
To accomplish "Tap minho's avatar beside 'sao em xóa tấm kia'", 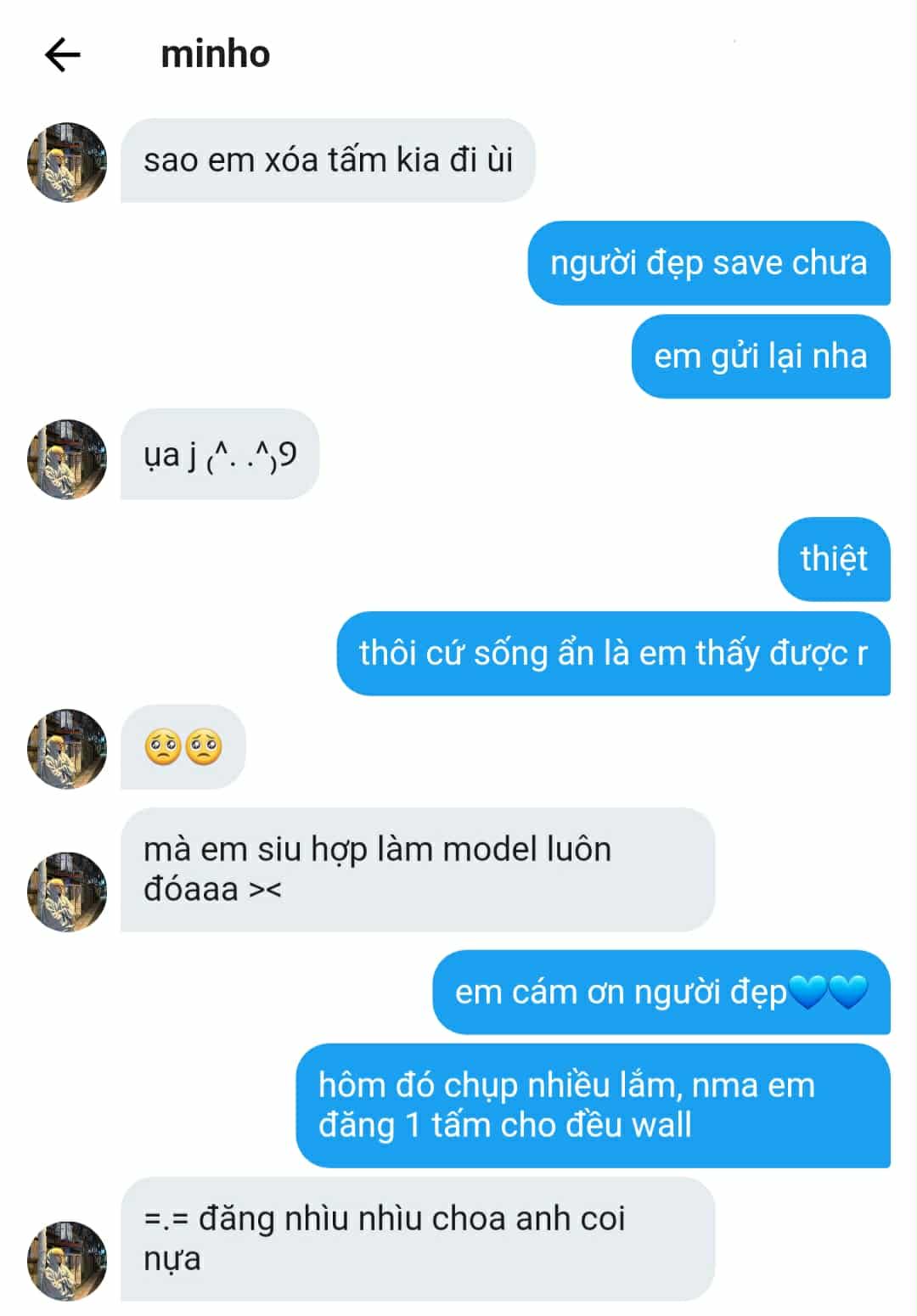I will point(67,161).
